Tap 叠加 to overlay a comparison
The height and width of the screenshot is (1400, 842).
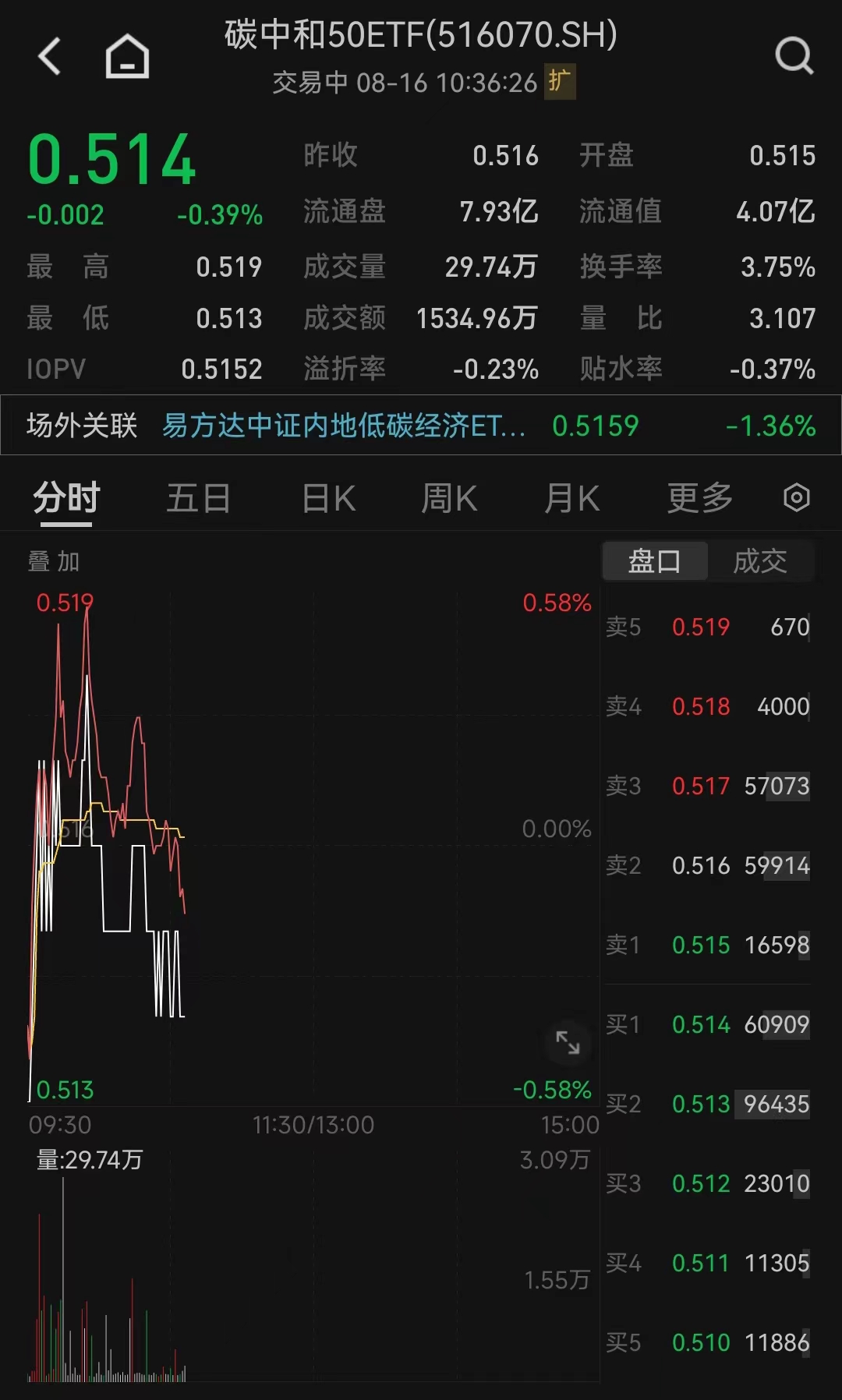point(54,561)
